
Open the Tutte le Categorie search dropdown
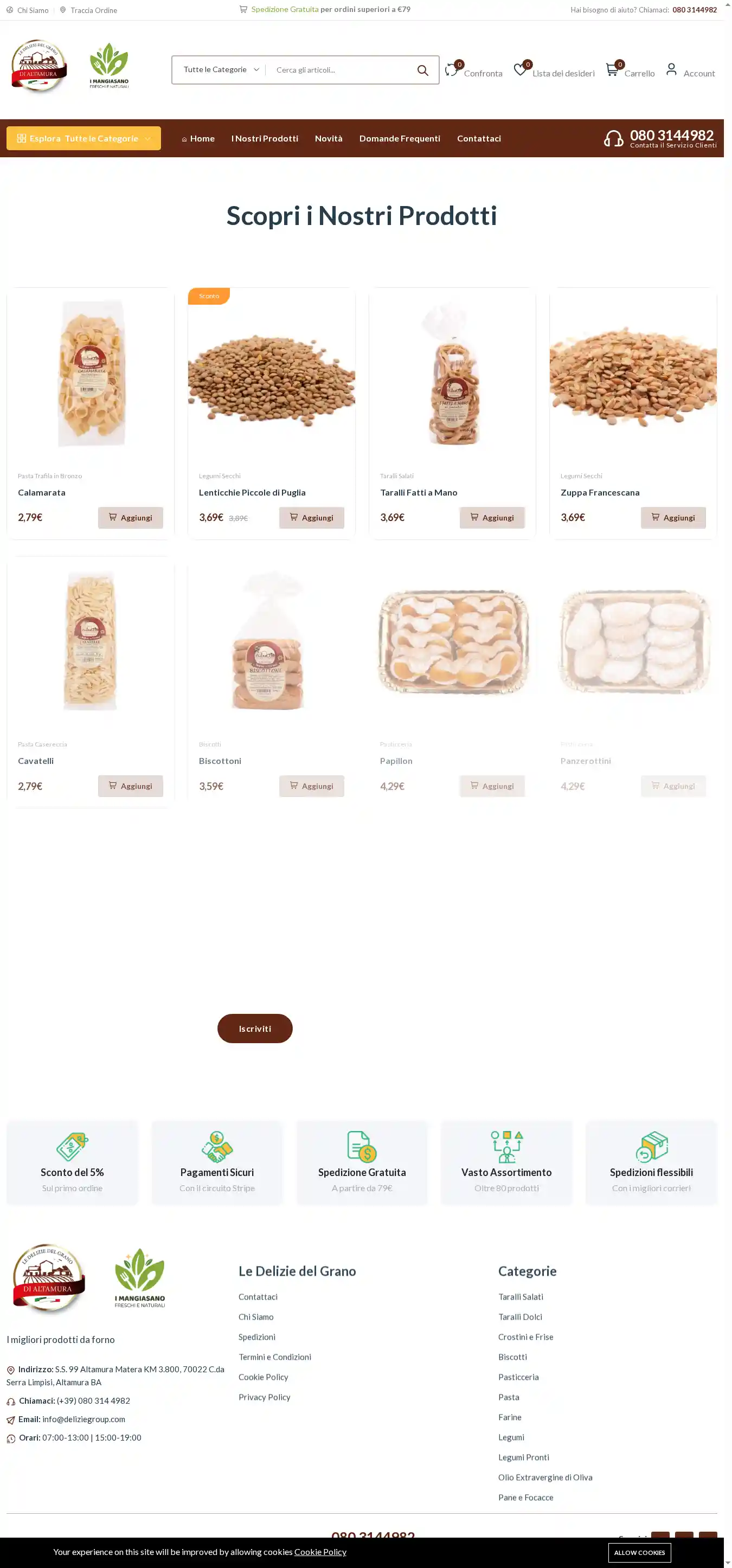[221, 70]
